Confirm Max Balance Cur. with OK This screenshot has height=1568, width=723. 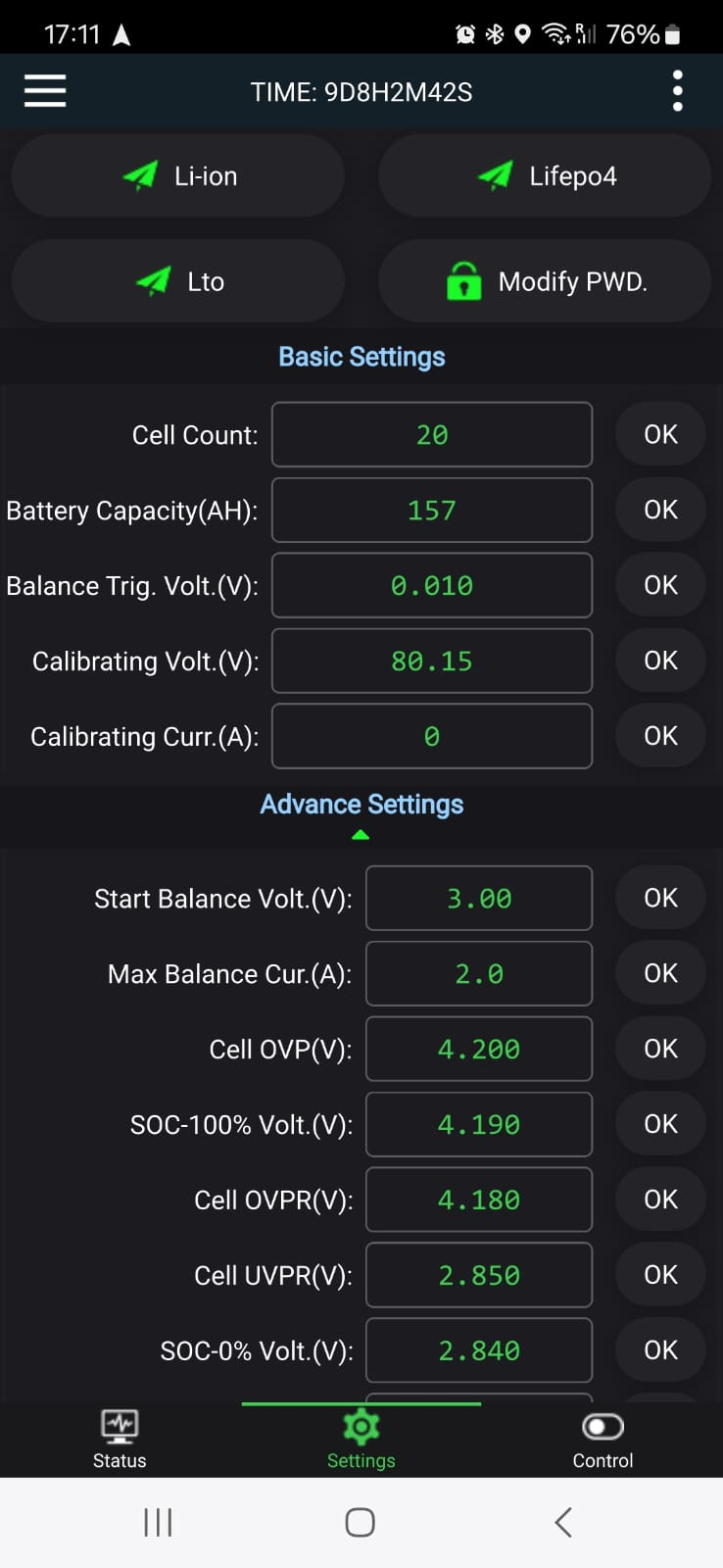pos(660,973)
